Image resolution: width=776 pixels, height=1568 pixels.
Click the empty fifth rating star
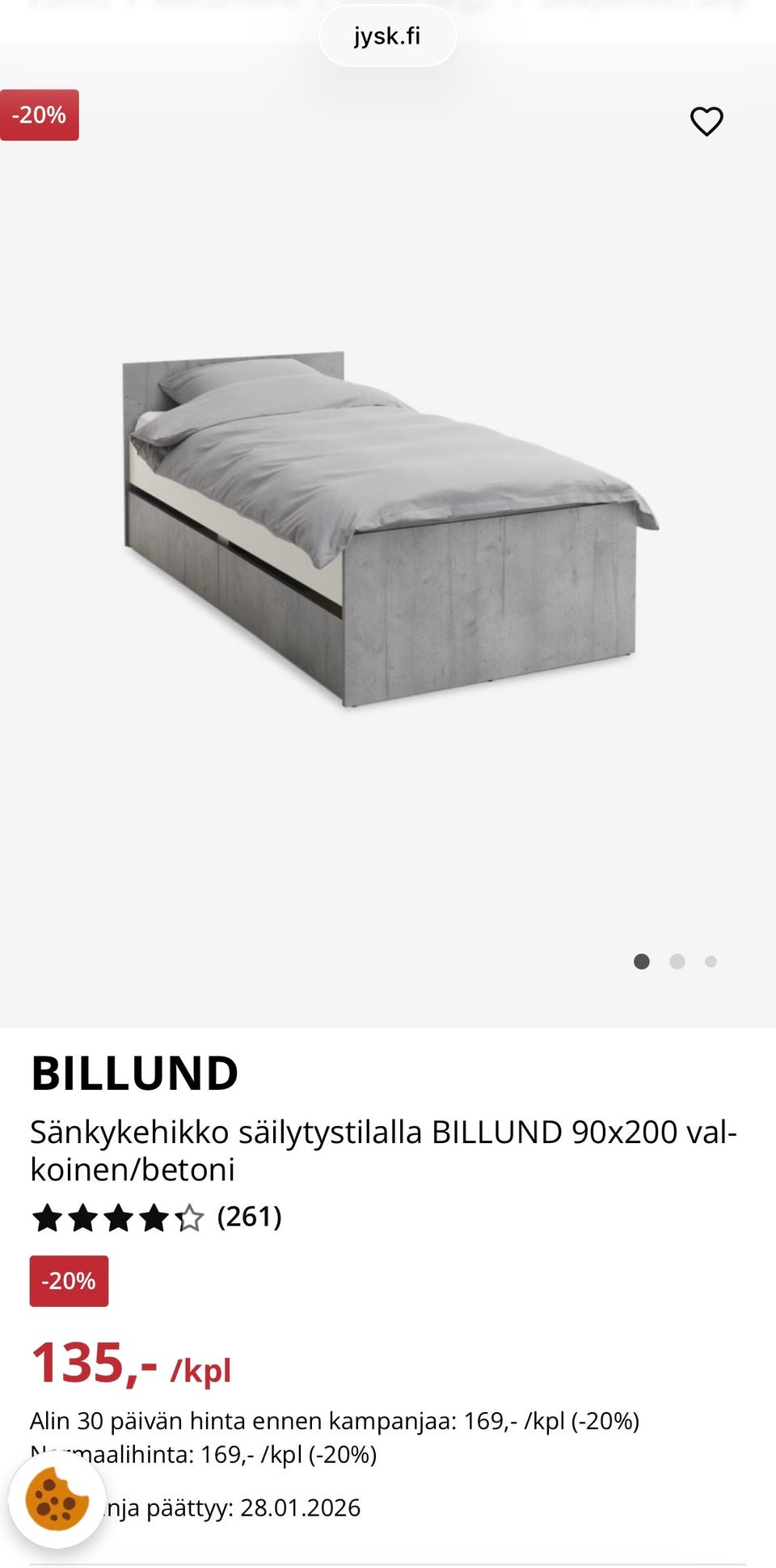tap(191, 1218)
